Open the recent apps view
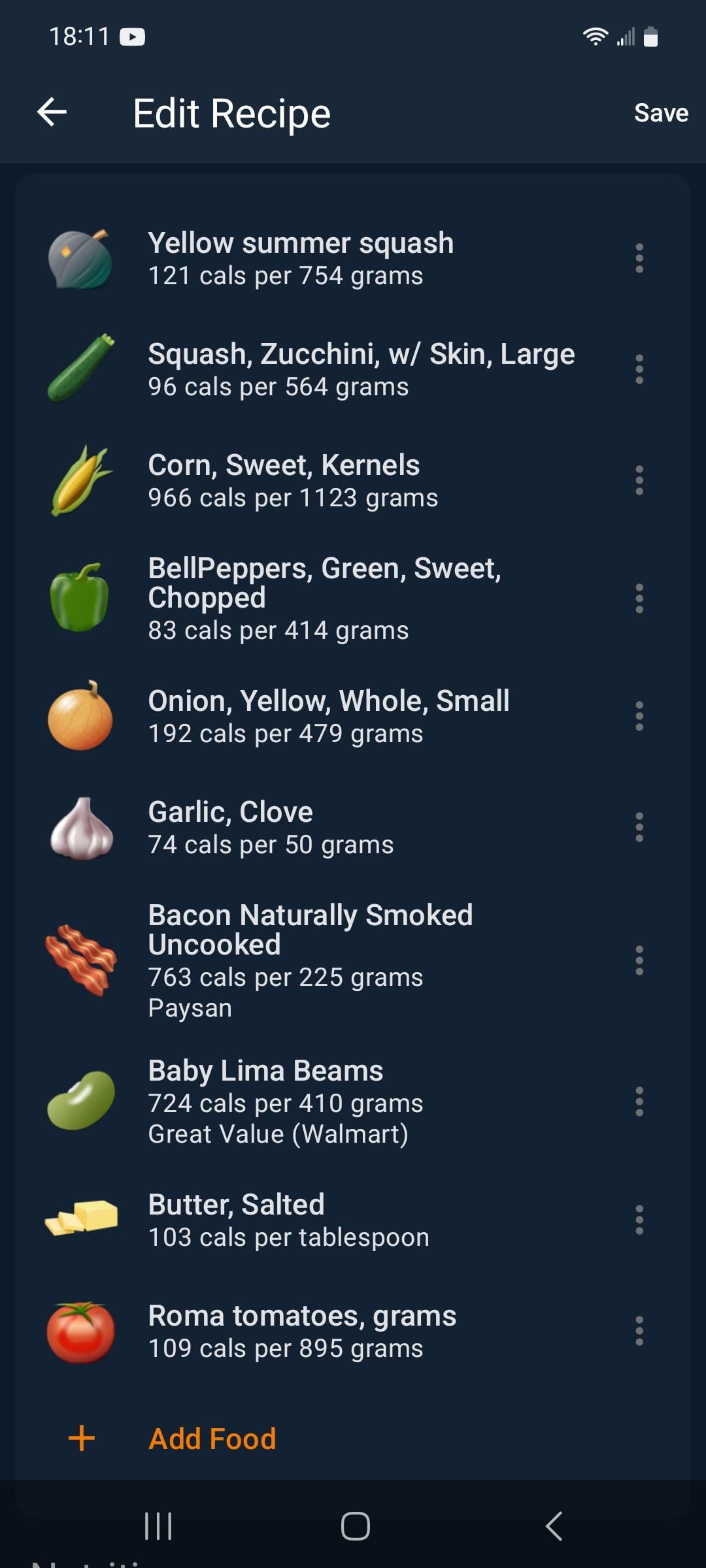 click(158, 1527)
